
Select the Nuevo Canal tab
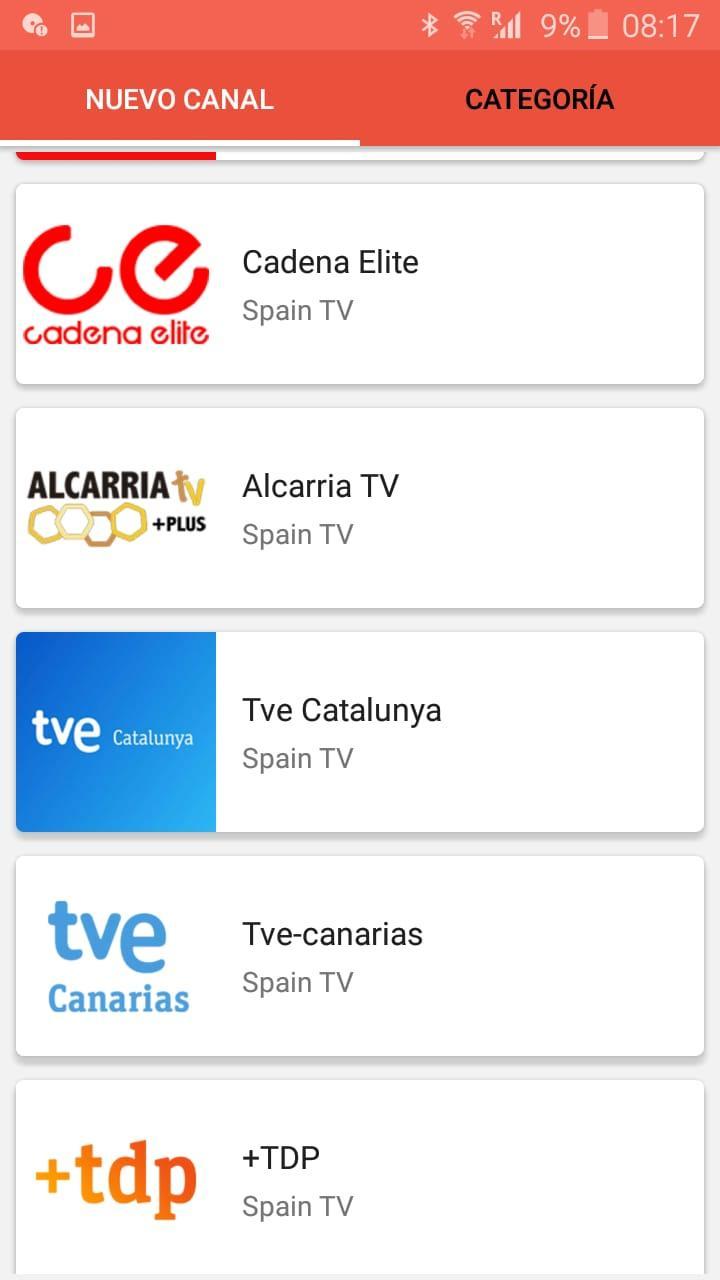(180, 99)
